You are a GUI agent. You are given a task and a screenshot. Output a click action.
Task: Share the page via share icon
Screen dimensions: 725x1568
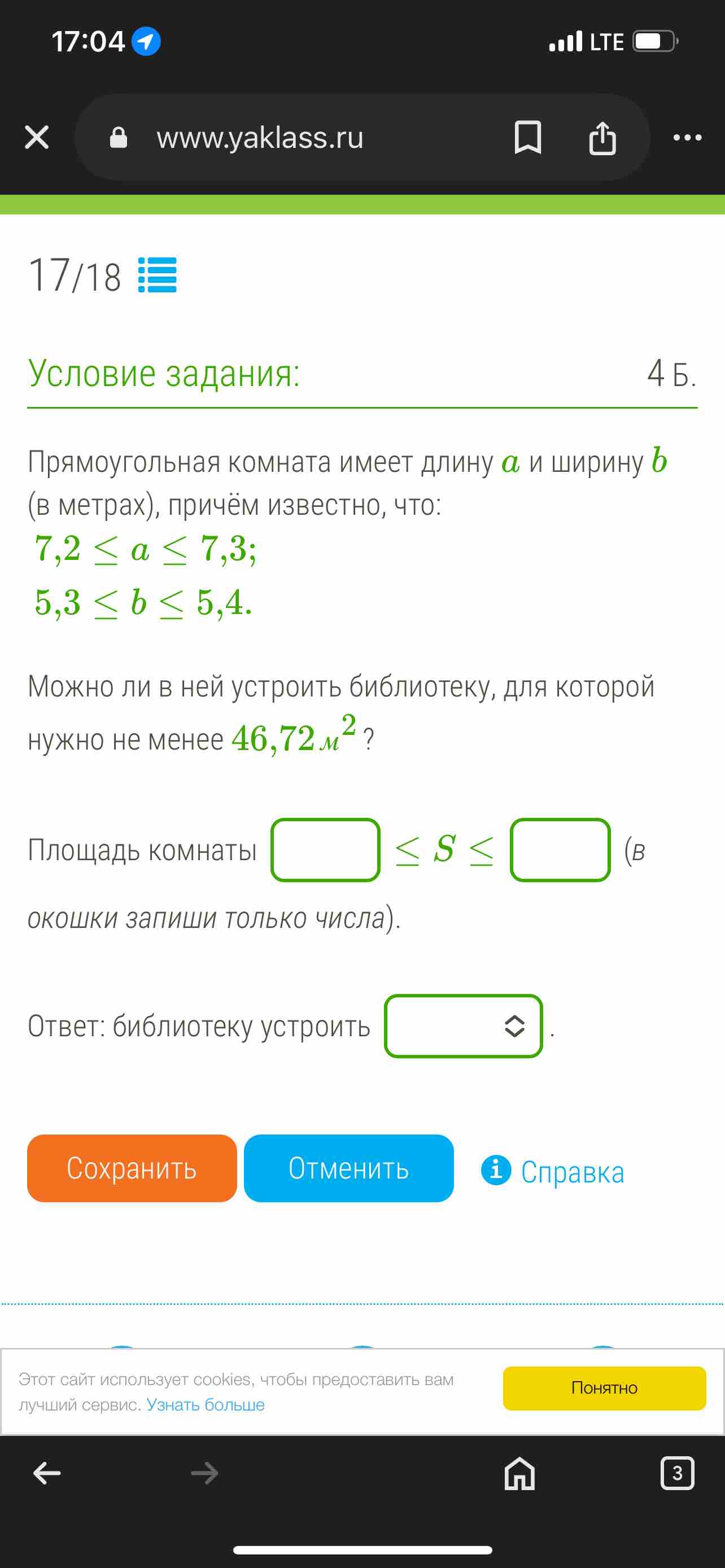pyautogui.click(x=602, y=137)
